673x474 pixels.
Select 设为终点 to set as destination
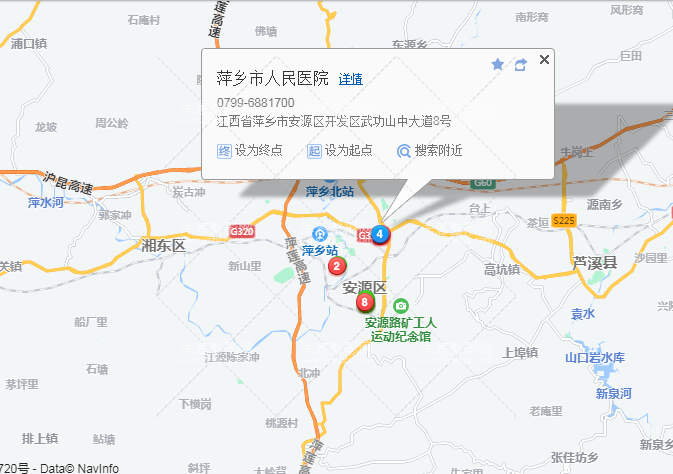pyautogui.click(x=250, y=151)
